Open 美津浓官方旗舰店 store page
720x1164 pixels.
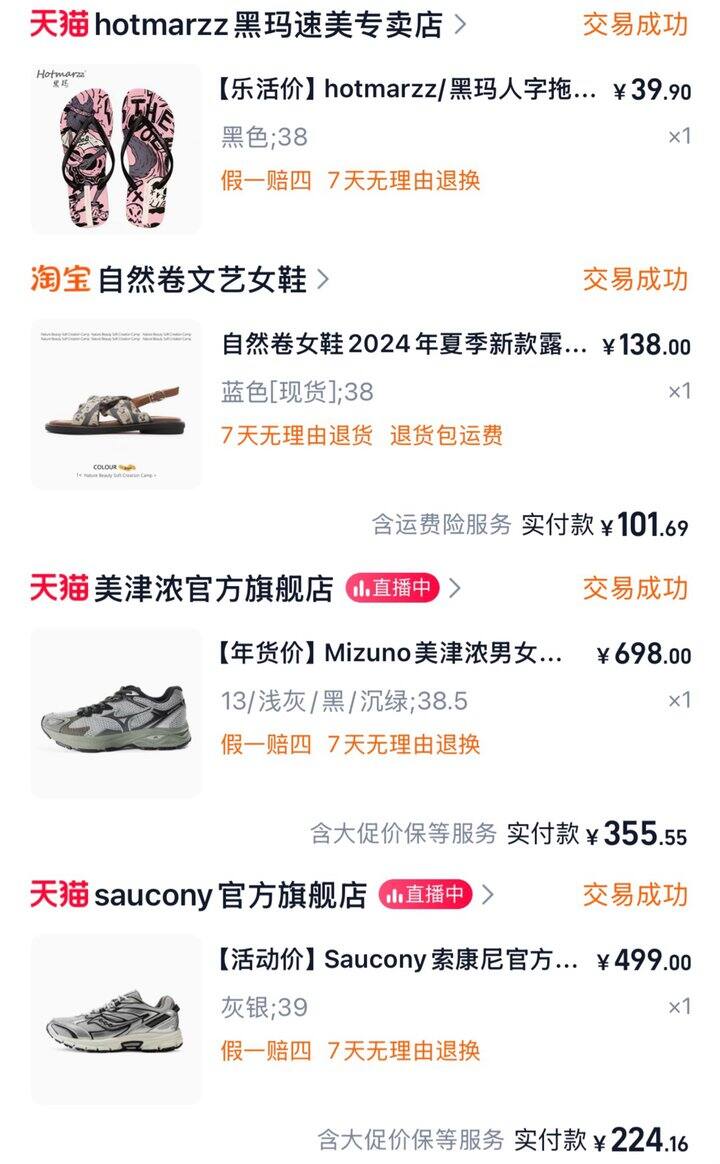(182, 589)
